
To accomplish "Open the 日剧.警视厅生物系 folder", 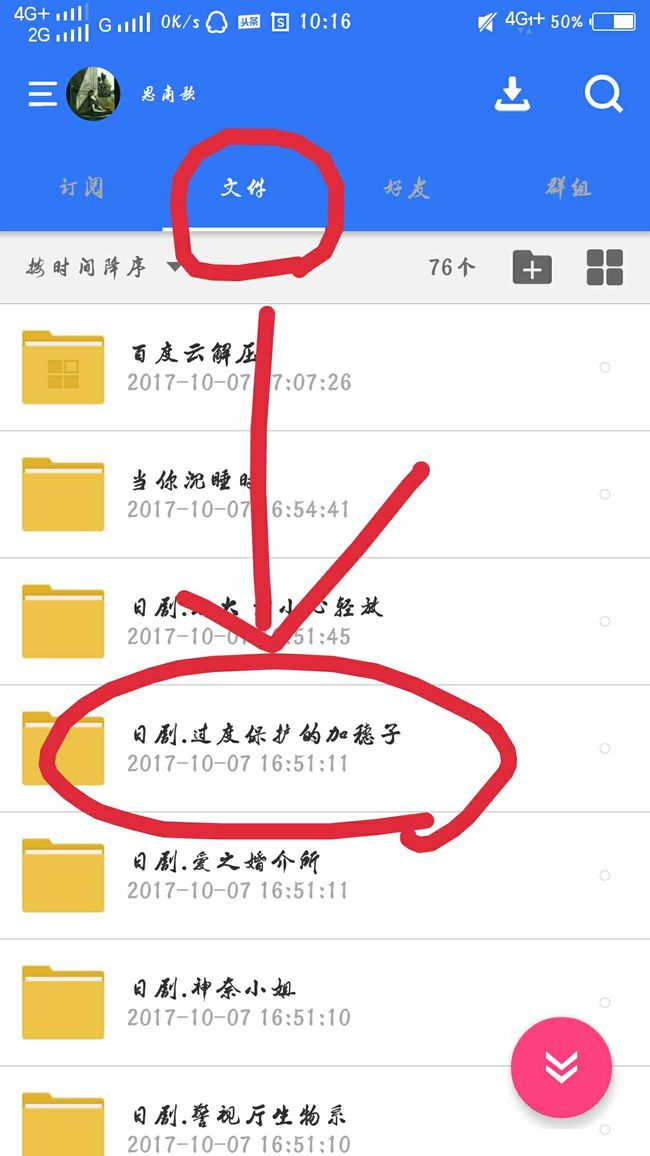I will (325, 1111).
